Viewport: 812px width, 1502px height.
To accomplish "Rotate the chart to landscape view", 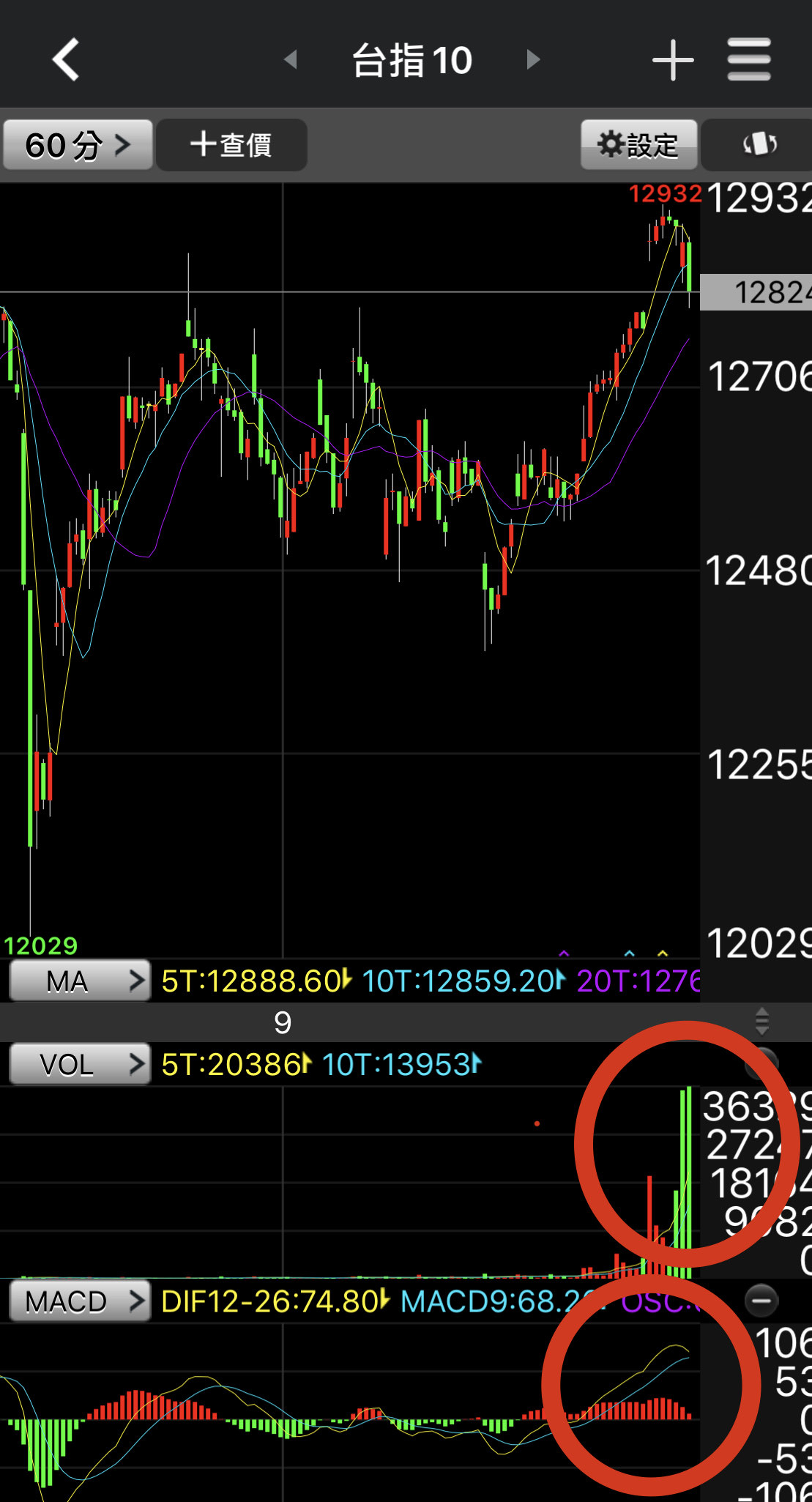I will click(759, 144).
